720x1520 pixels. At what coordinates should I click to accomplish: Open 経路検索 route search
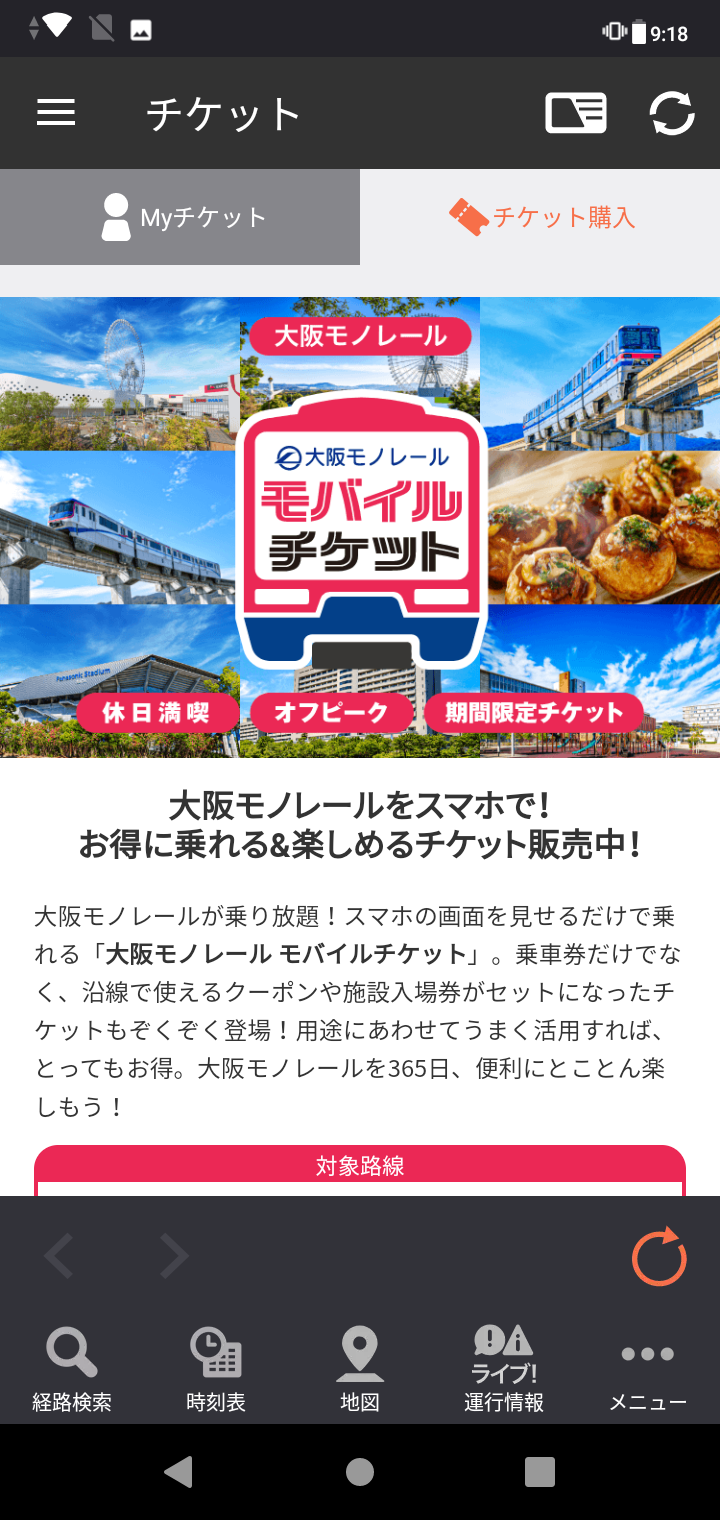72,1369
